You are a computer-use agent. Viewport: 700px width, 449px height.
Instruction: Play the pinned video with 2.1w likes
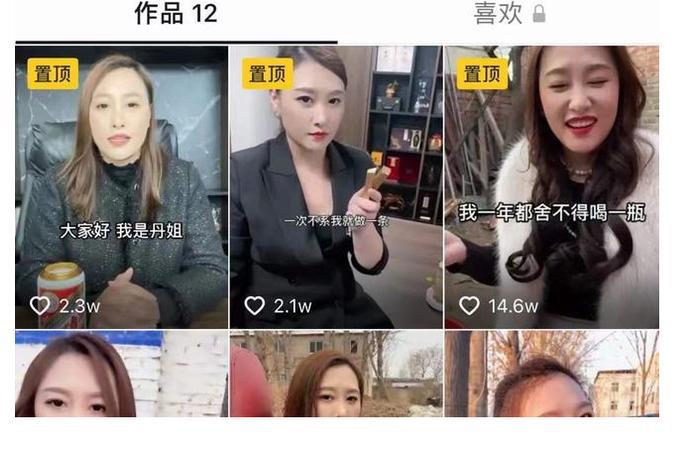pyautogui.click(x=336, y=187)
